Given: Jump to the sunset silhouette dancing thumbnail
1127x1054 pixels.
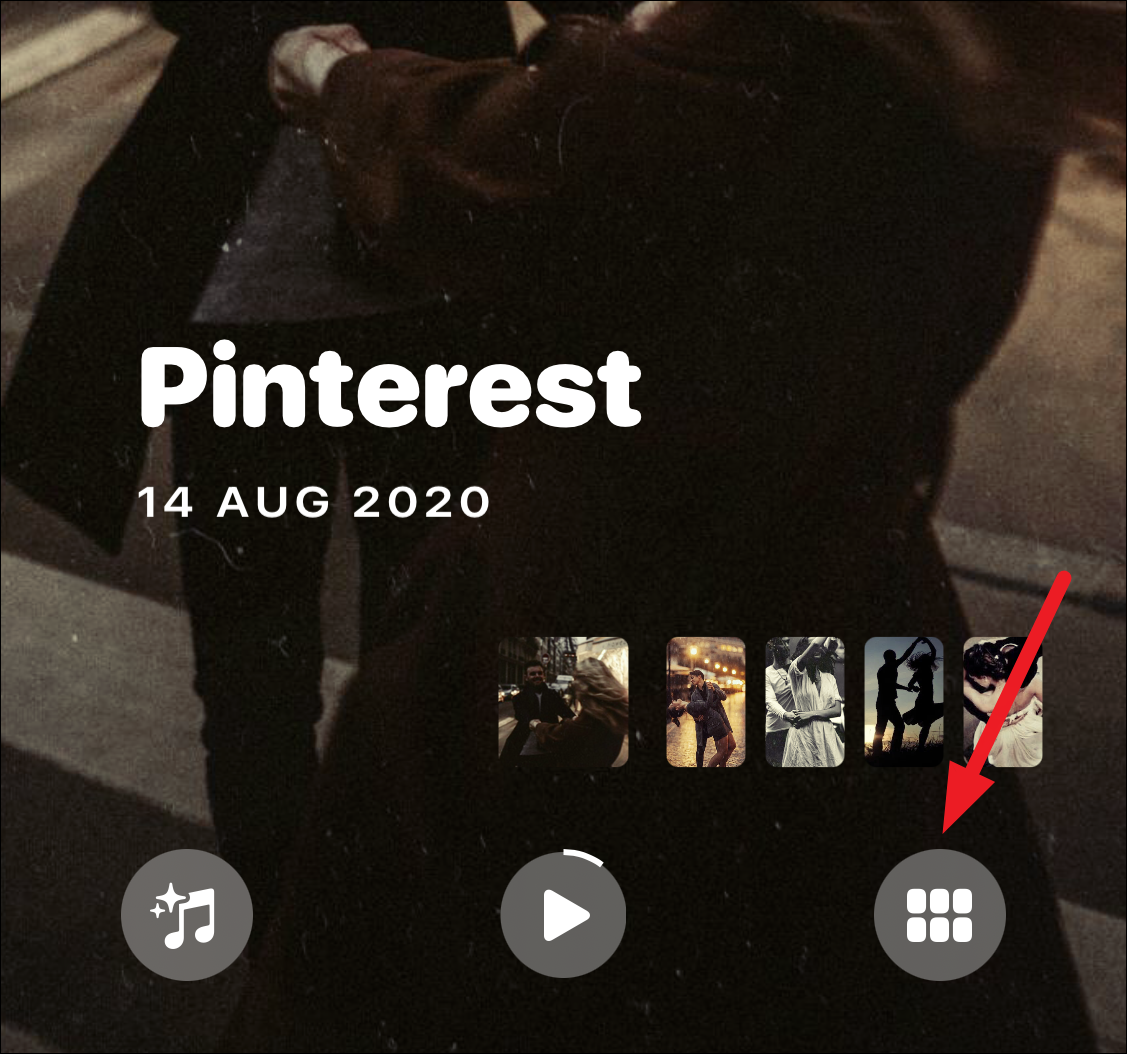Looking at the screenshot, I should point(903,702).
